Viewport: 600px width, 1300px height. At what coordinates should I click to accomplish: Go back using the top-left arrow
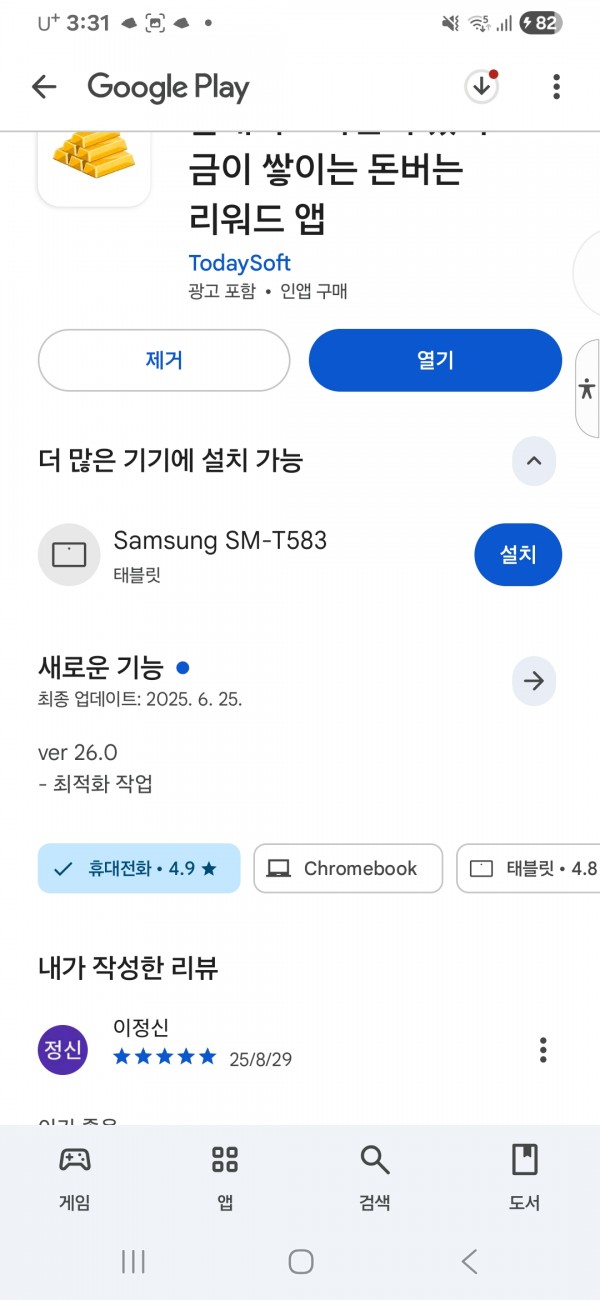point(44,87)
